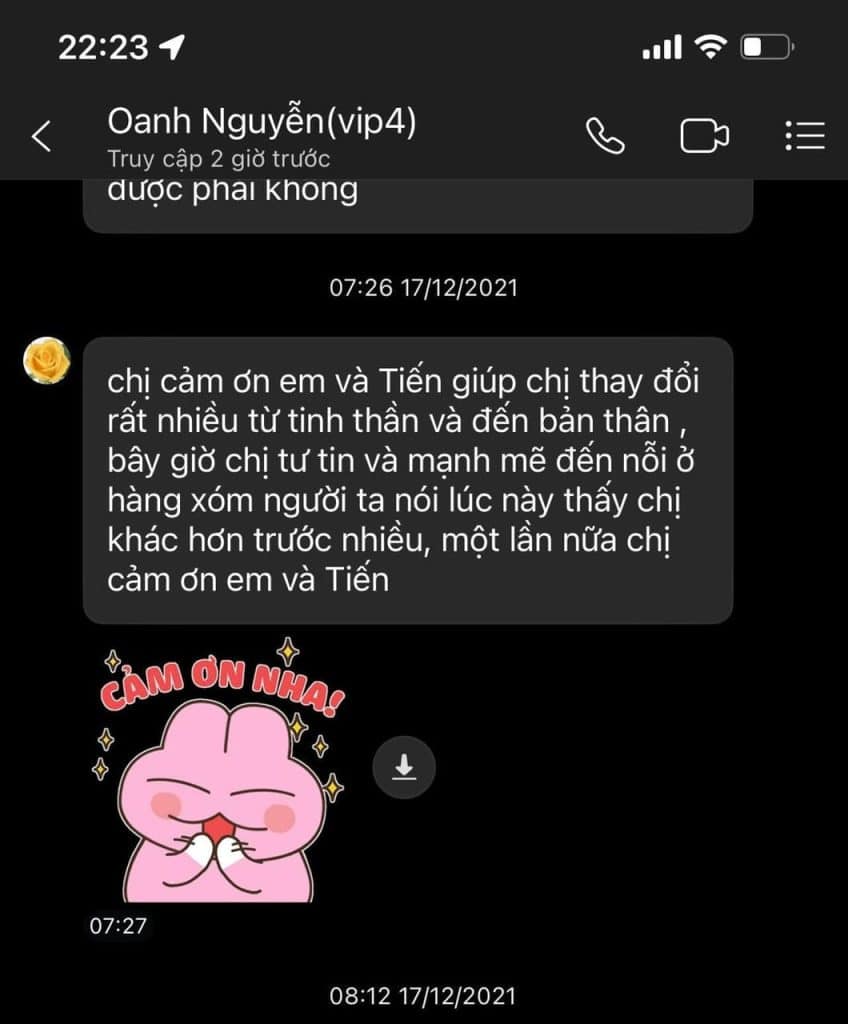Tap the yellow rose sender avatar
This screenshot has width=848, height=1024.
(47, 361)
